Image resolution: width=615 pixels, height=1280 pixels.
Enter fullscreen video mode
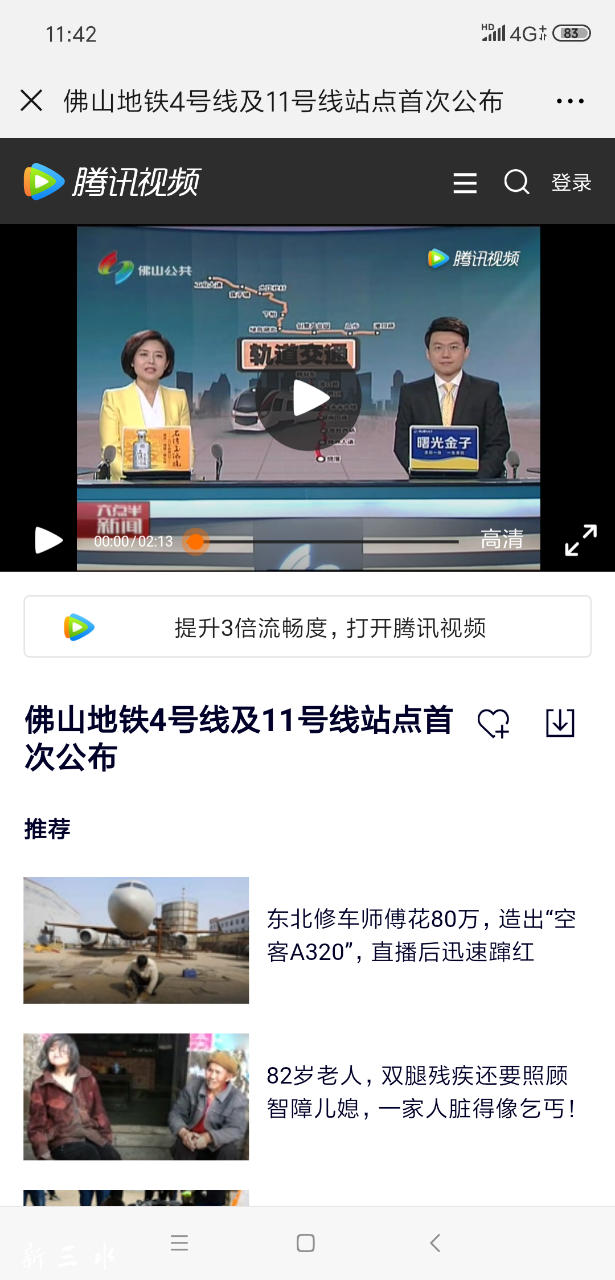(580, 540)
